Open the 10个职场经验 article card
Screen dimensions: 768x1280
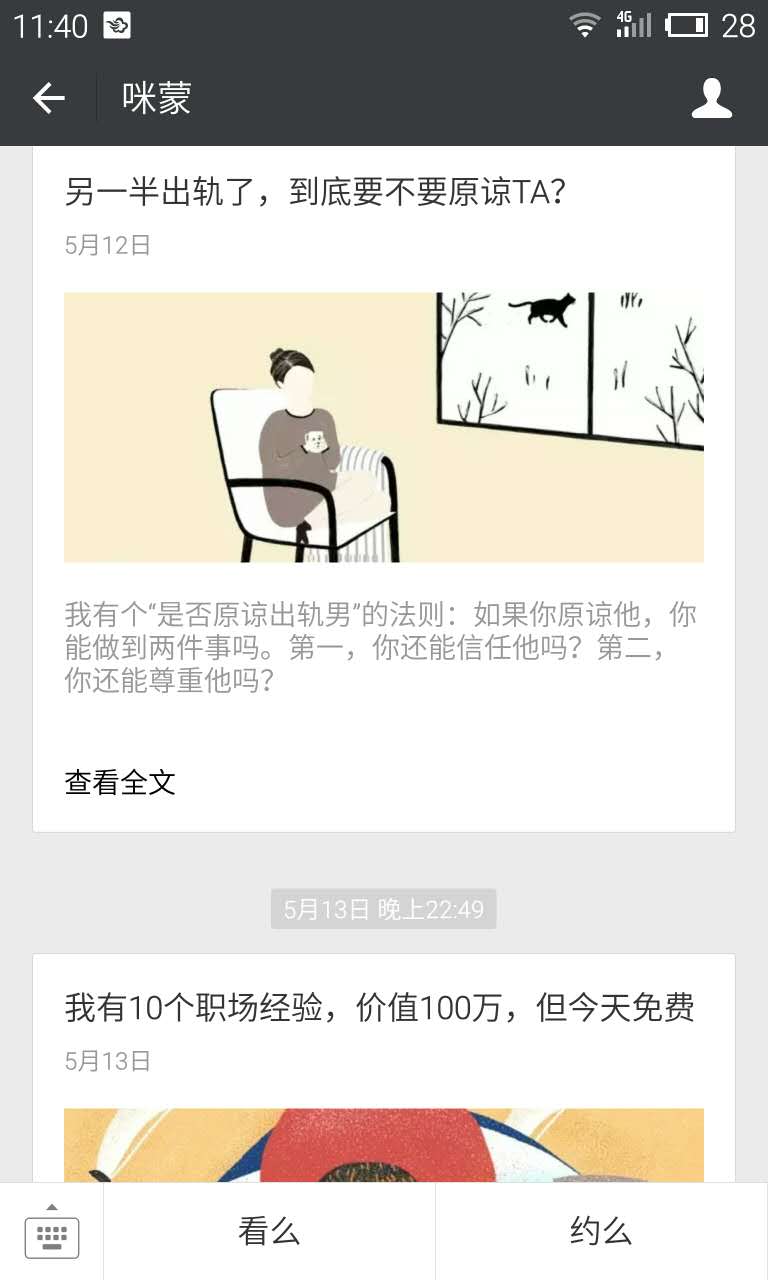(384, 1068)
